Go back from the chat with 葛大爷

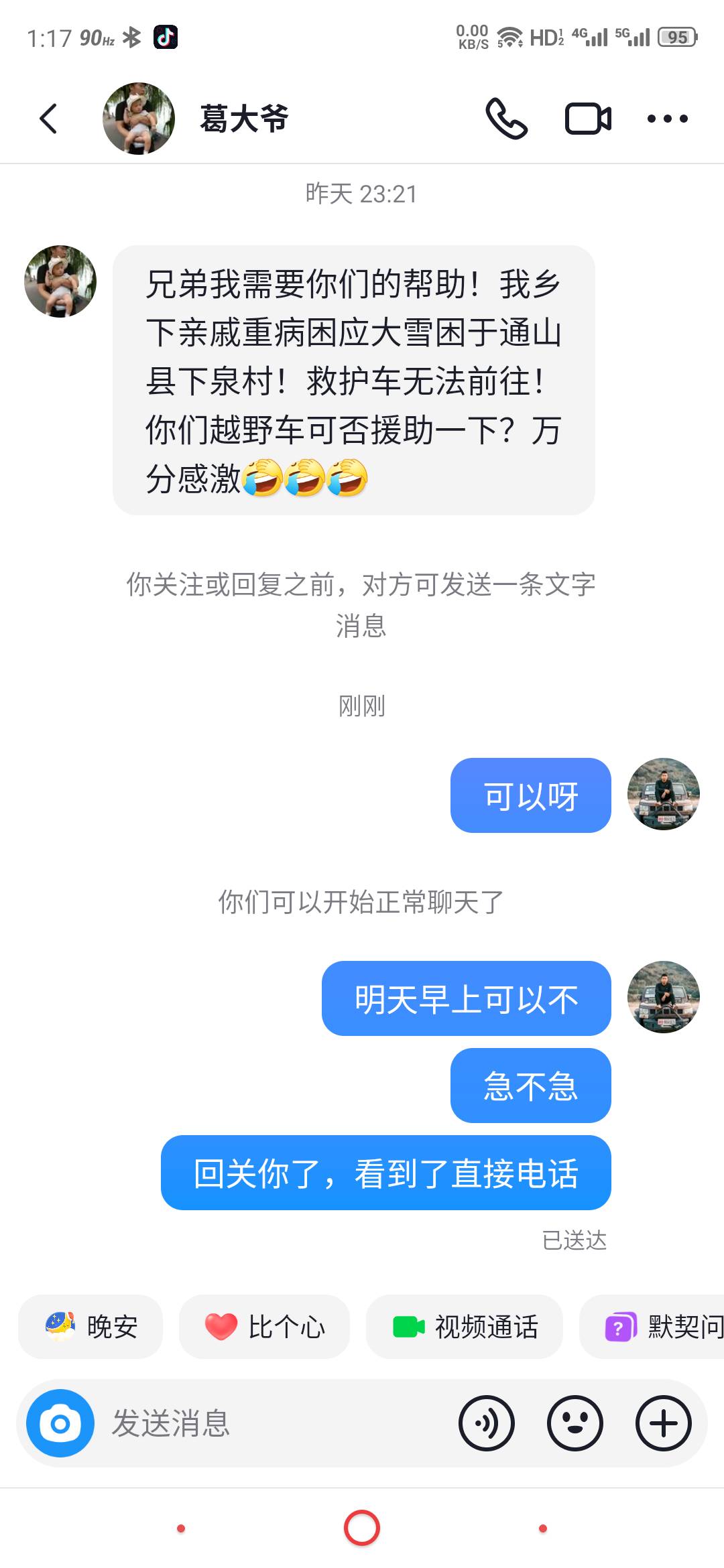48,119
